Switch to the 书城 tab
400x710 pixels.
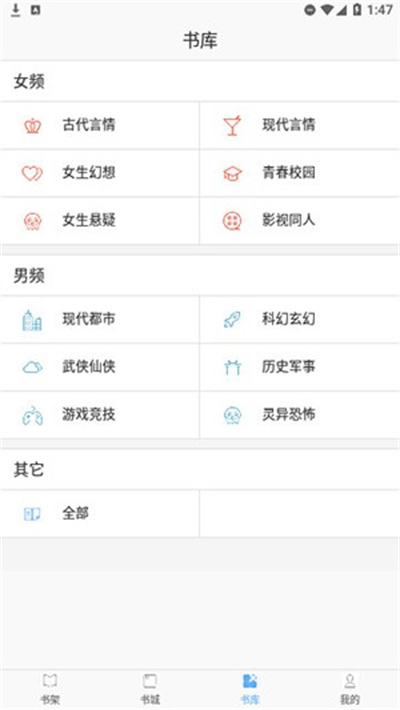(x=150, y=689)
